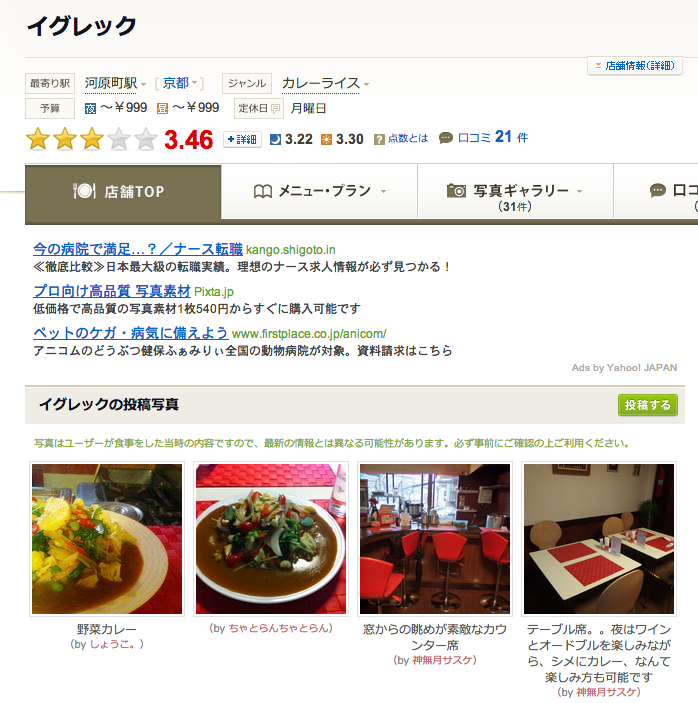Open 店舗情報(詳細) button
This screenshot has width=698, height=703.
635,66
